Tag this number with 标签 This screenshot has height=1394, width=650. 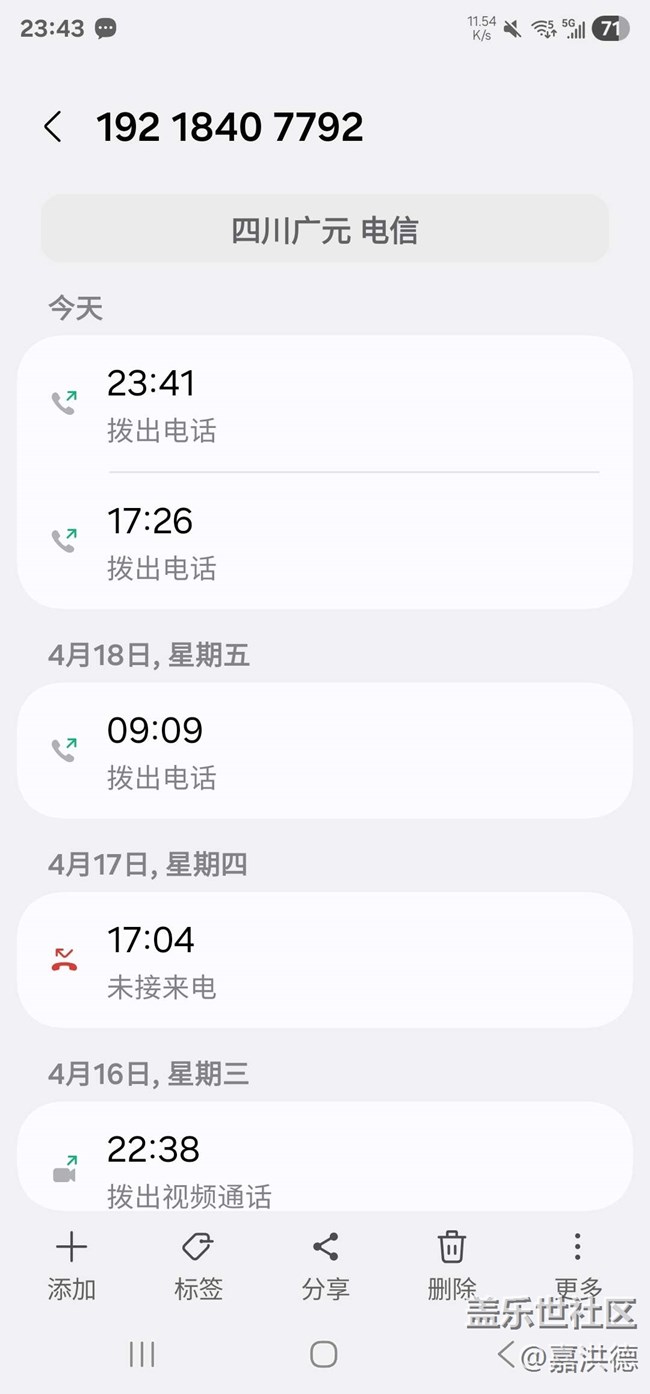198,1265
